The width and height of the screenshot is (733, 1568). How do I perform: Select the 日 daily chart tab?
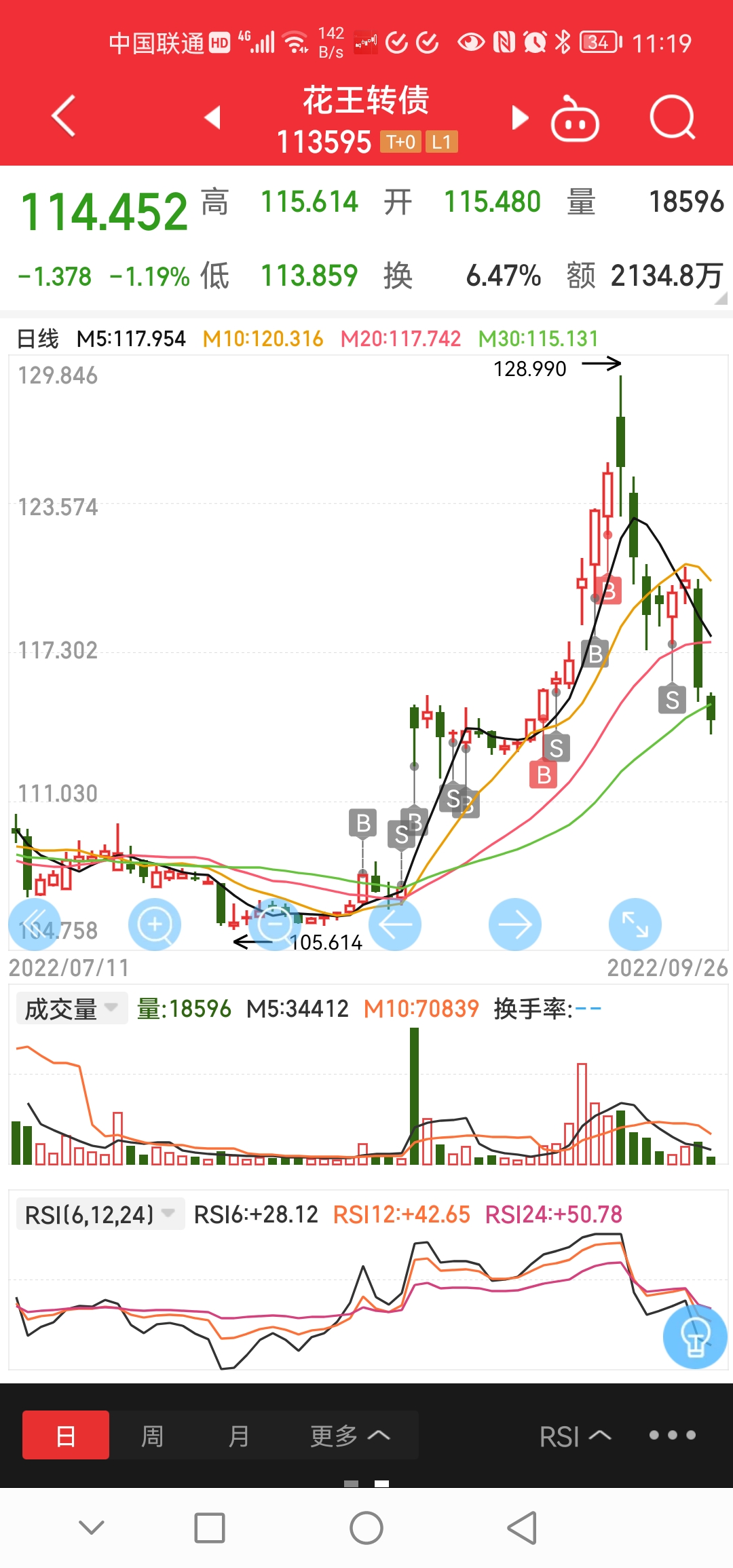point(66,1436)
